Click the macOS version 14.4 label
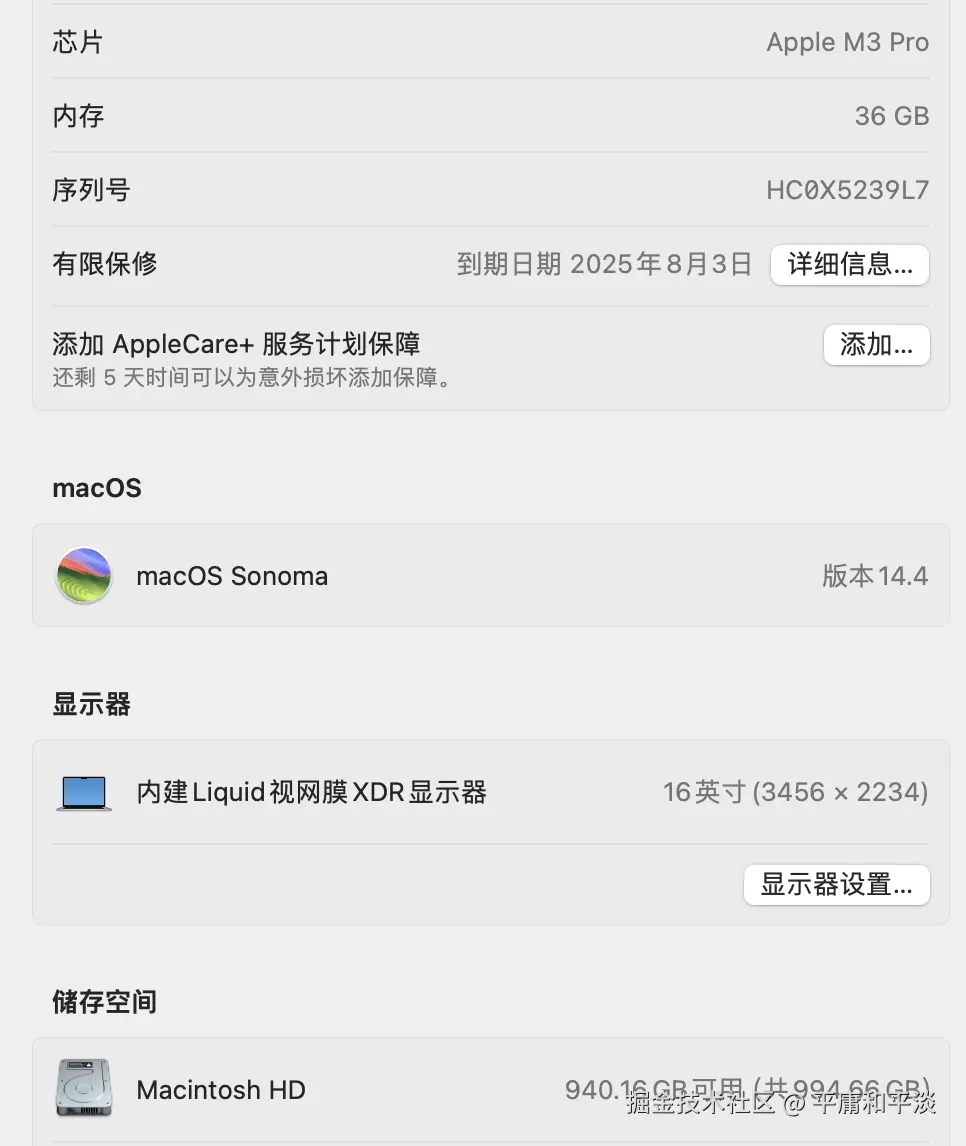The image size is (966, 1146). 875,575
